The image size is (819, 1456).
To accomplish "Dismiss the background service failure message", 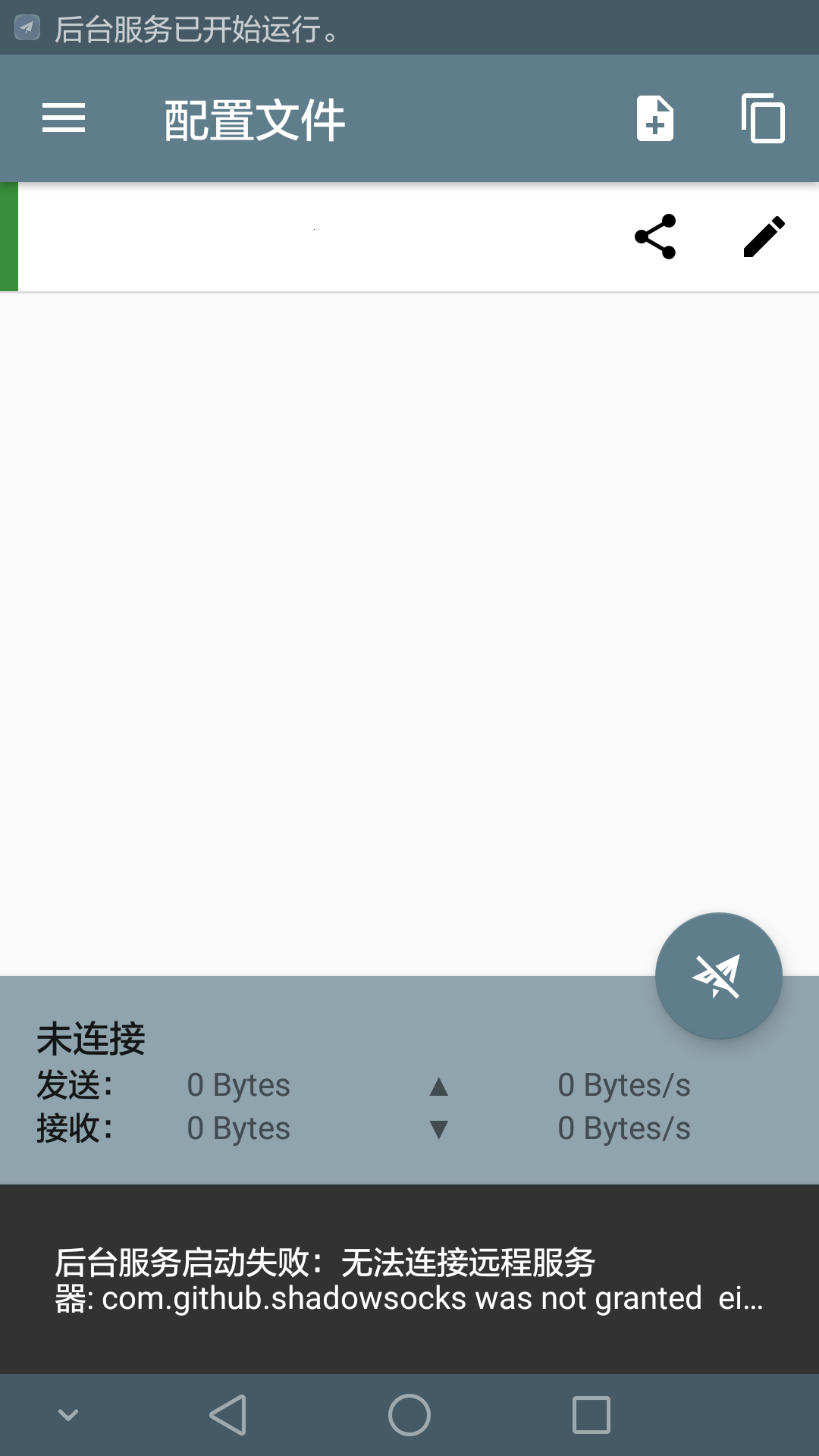I will click(409, 1282).
